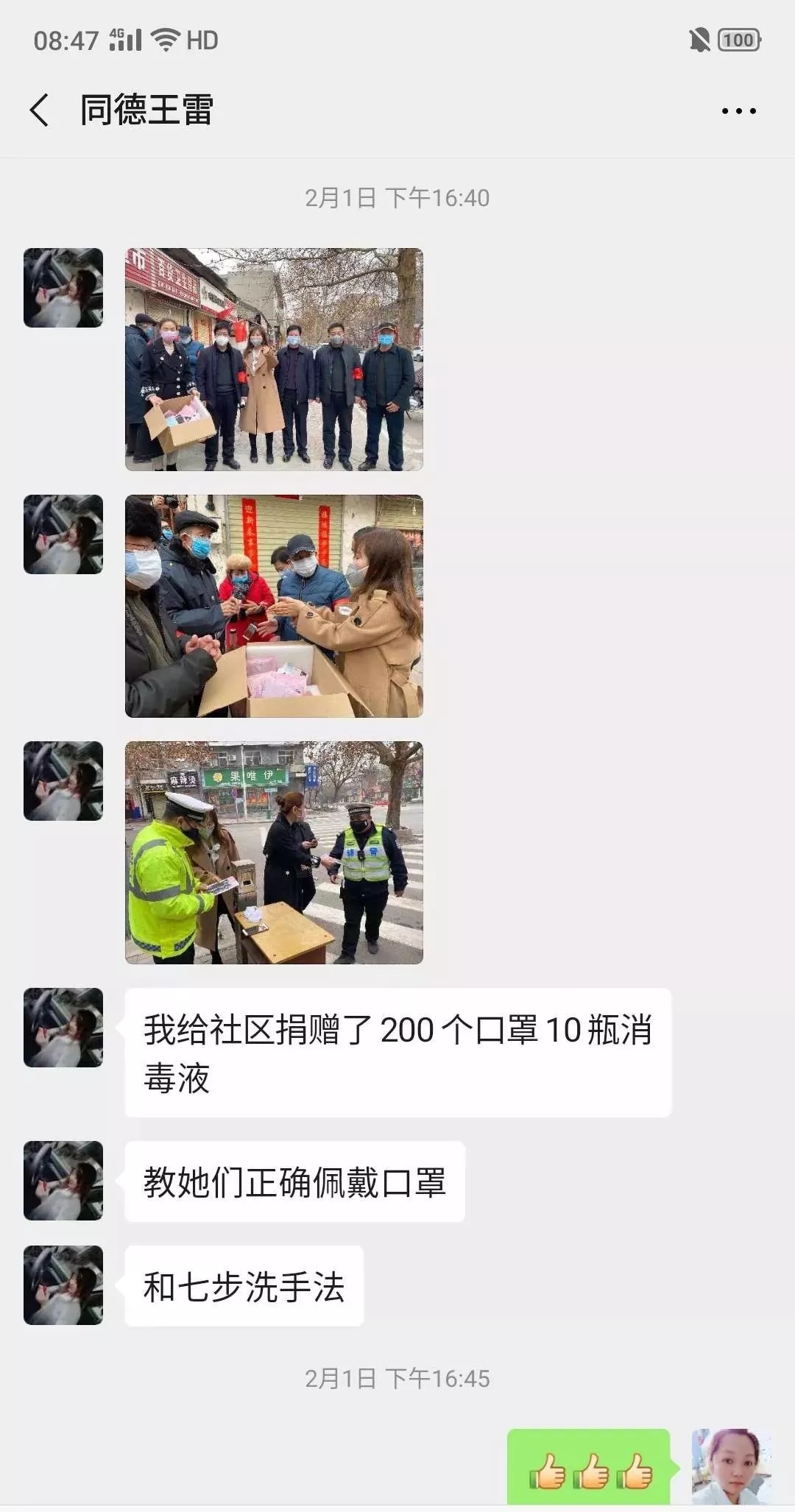Open the contact's avatar beside 教她们正确佩戴口罩
Viewport: 795px width, 1512px height.
(x=63, y=1181)
